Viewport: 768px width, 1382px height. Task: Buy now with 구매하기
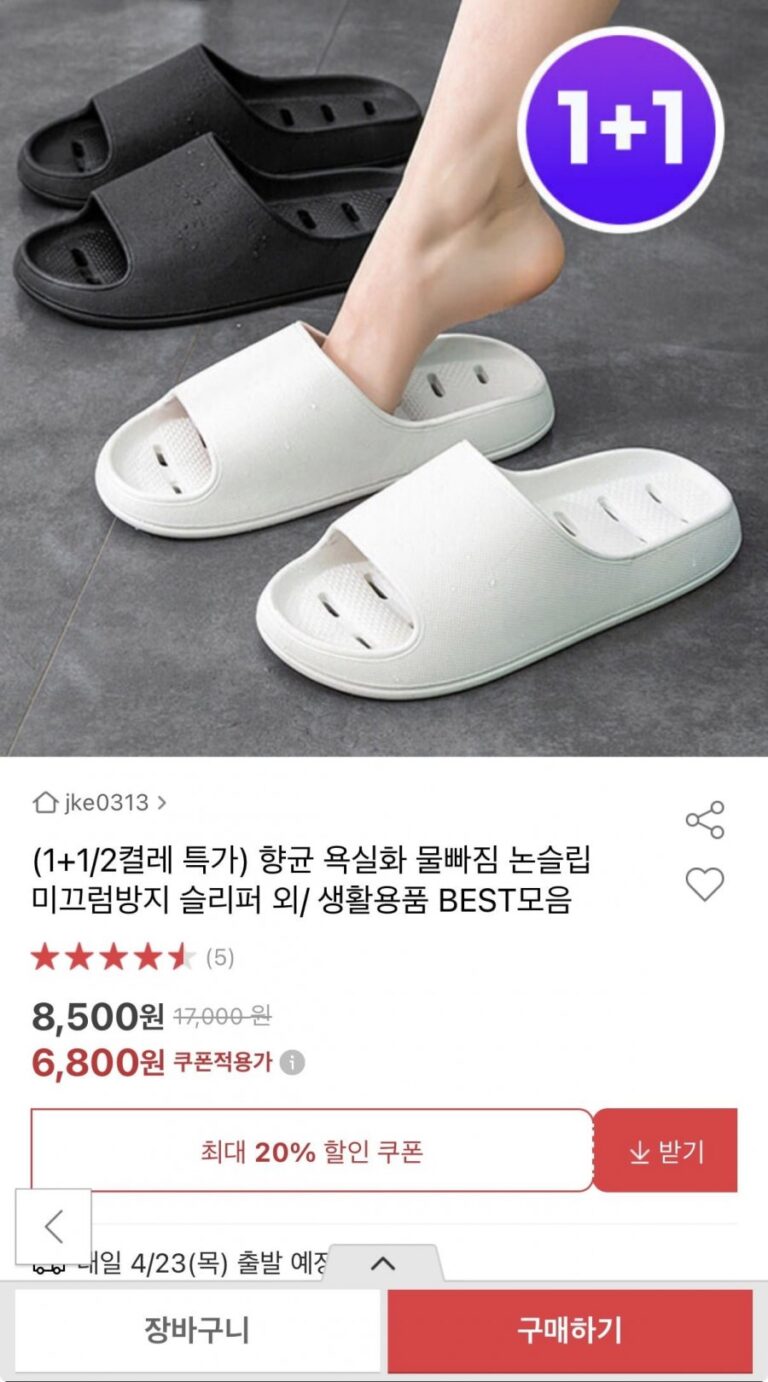[570, 1330]
